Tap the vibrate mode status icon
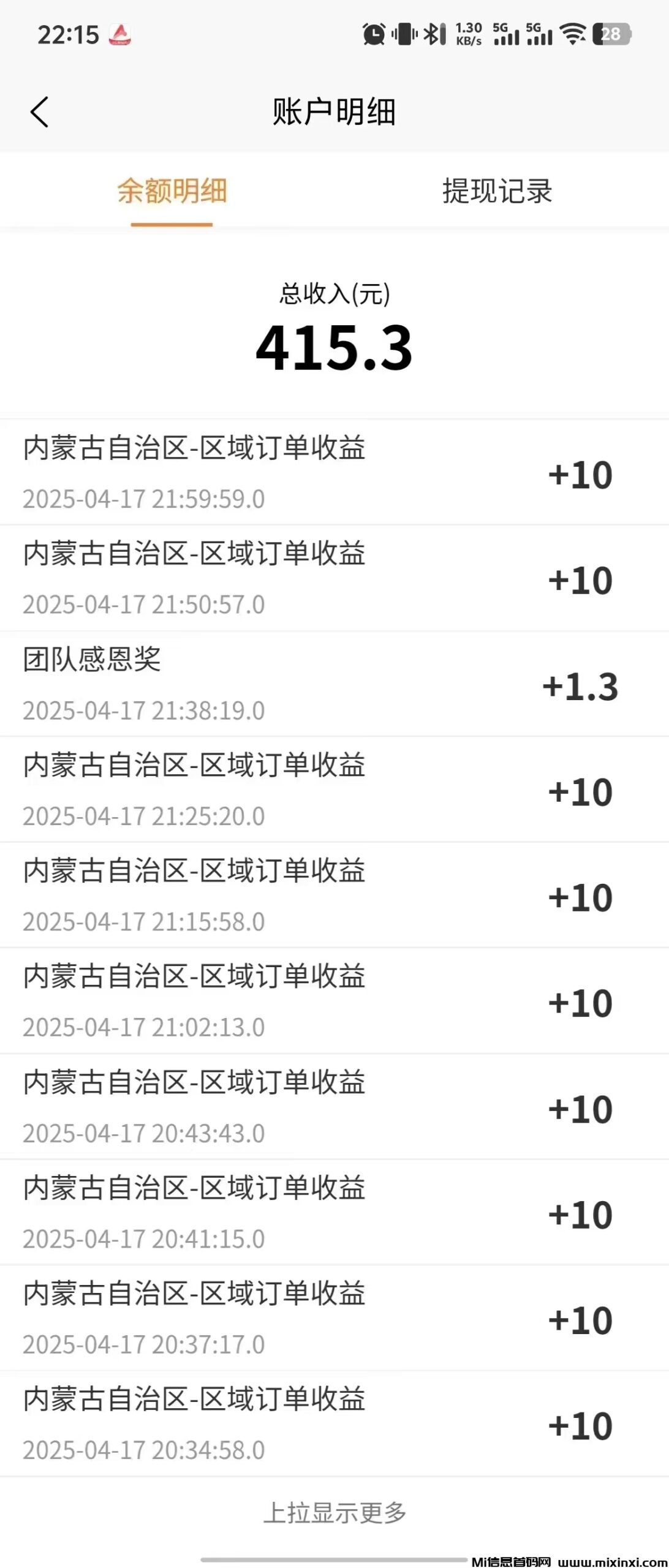The width and height of the screenshot is (669, 1568). click(404, 35)
